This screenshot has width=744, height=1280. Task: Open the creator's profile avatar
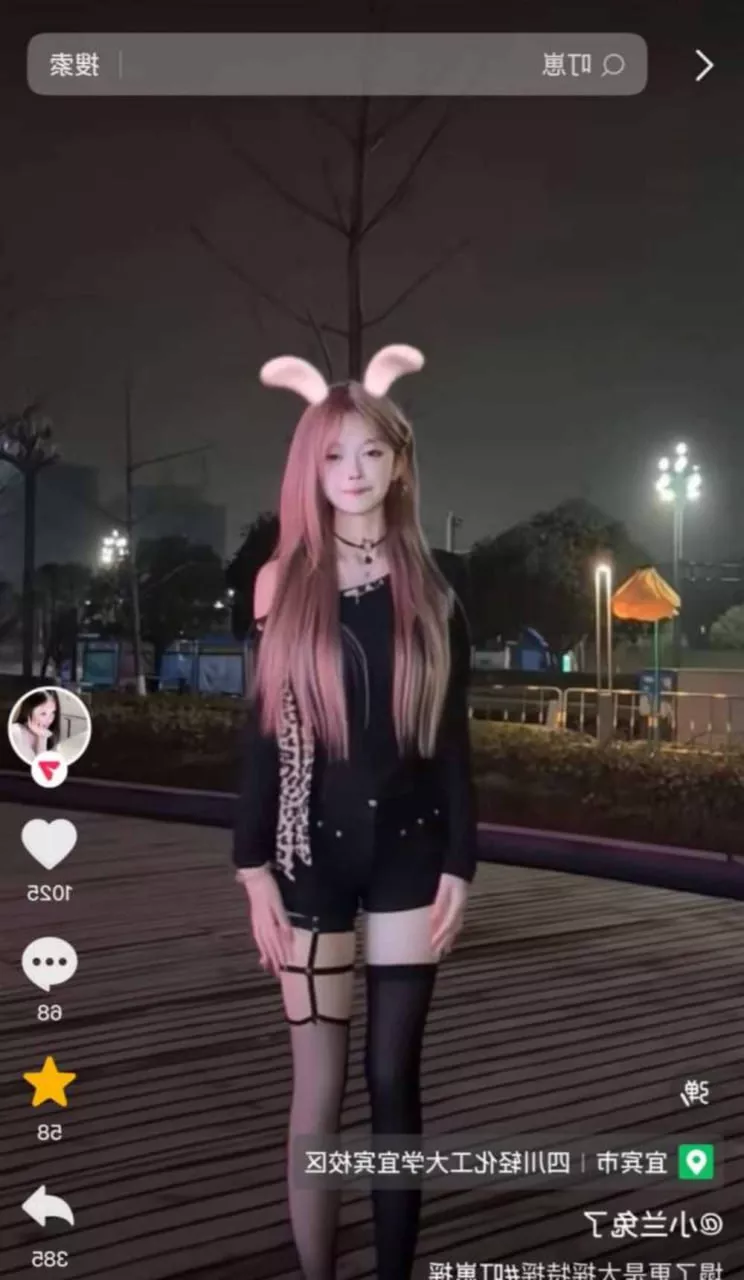49,726
